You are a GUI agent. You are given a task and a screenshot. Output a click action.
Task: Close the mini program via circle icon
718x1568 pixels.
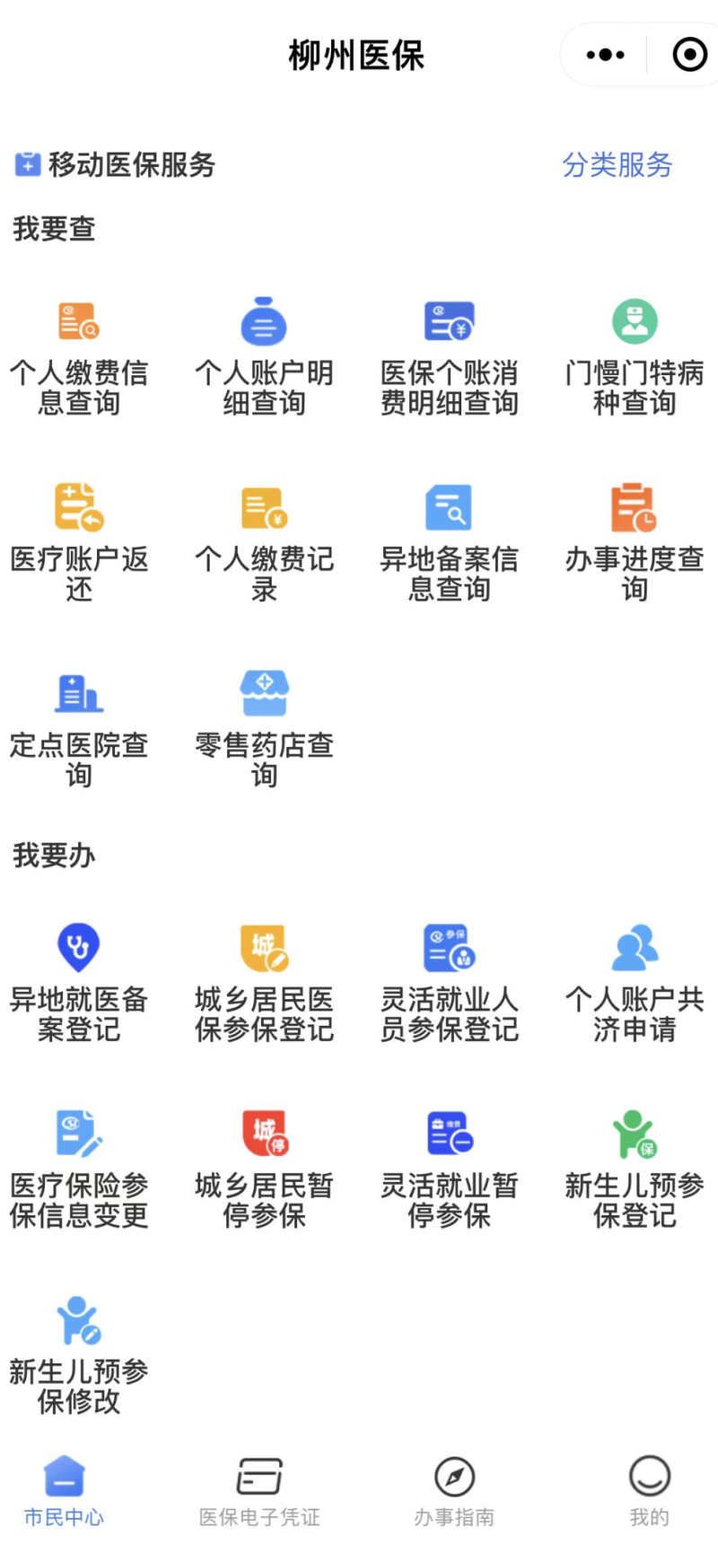(689, 55)
